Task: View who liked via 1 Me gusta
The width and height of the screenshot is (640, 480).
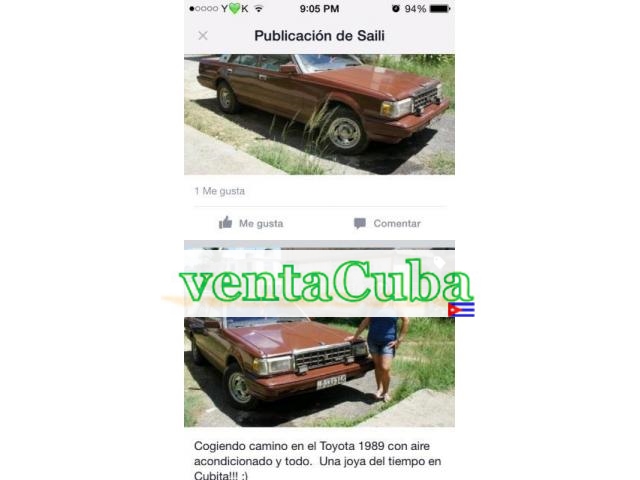Action: point(220,191)
